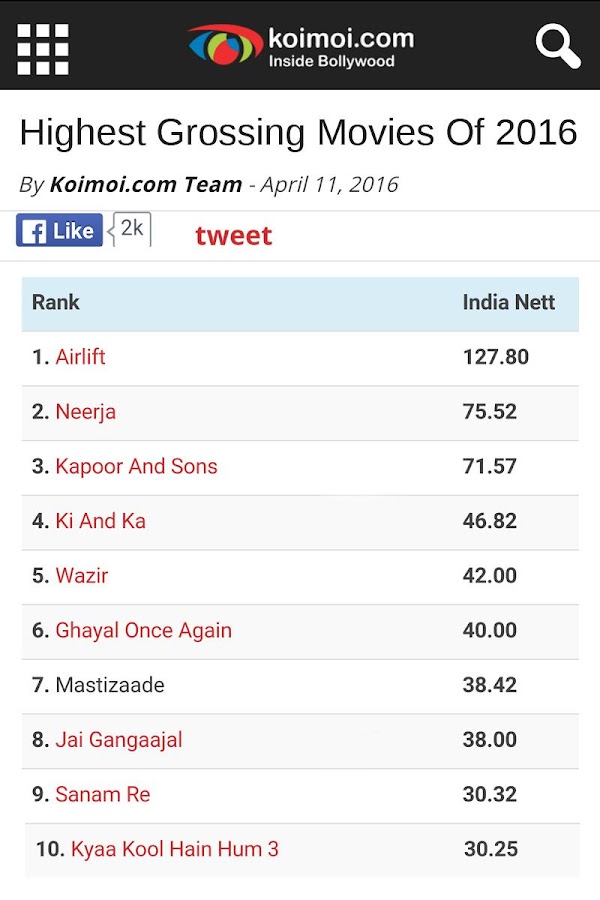The height and width of the screenshot is (900, 600).
Task: Open the grid menu button
Action: [x=43, y=47]
